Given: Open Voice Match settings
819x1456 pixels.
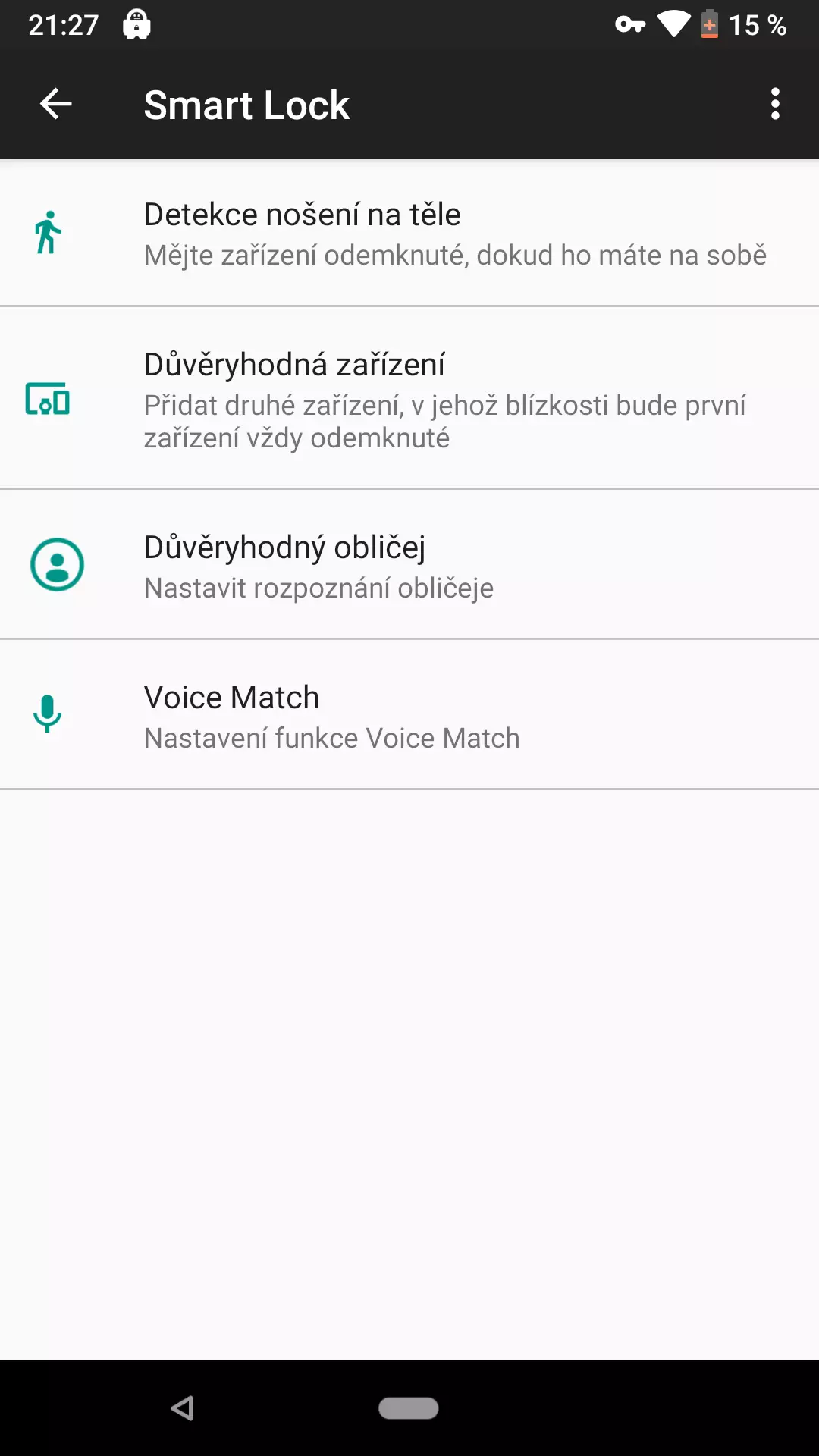Looking at the screenshot, I should coord(409,715).
